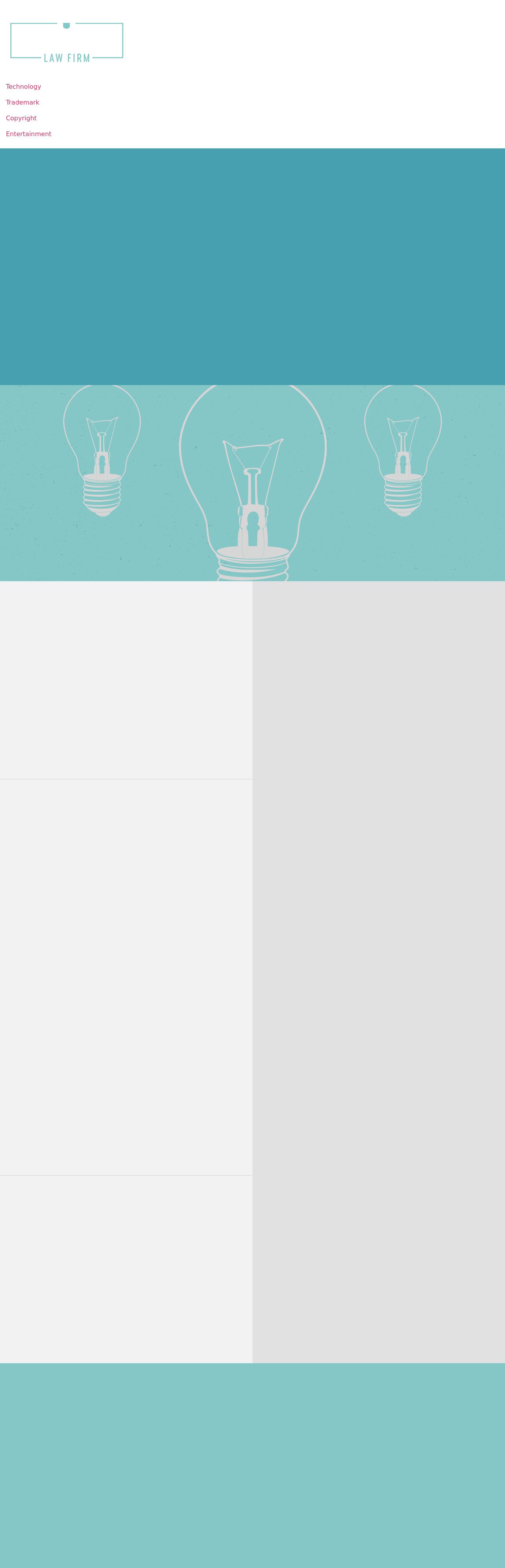Go to the Copyright page

21,119
